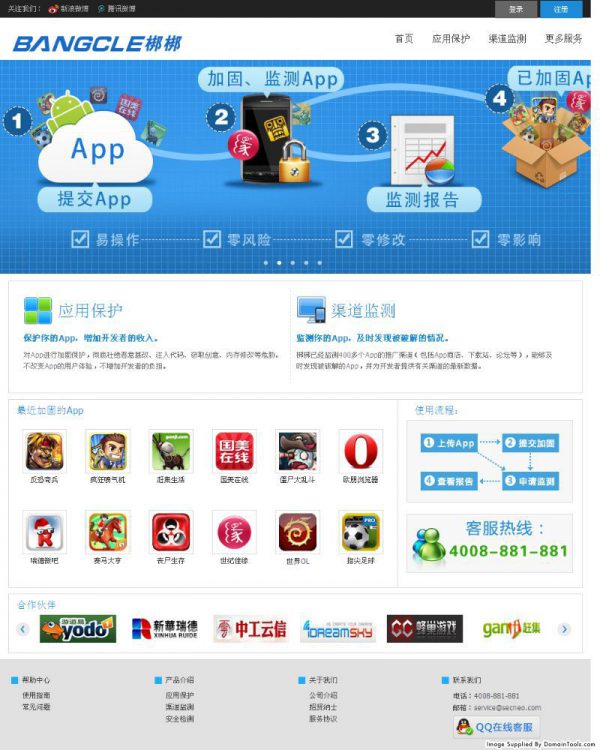The width and height of the screenshot is (600, 750).
Task: Open 使用指南 in the footer
Action: (x=36, y=695)
